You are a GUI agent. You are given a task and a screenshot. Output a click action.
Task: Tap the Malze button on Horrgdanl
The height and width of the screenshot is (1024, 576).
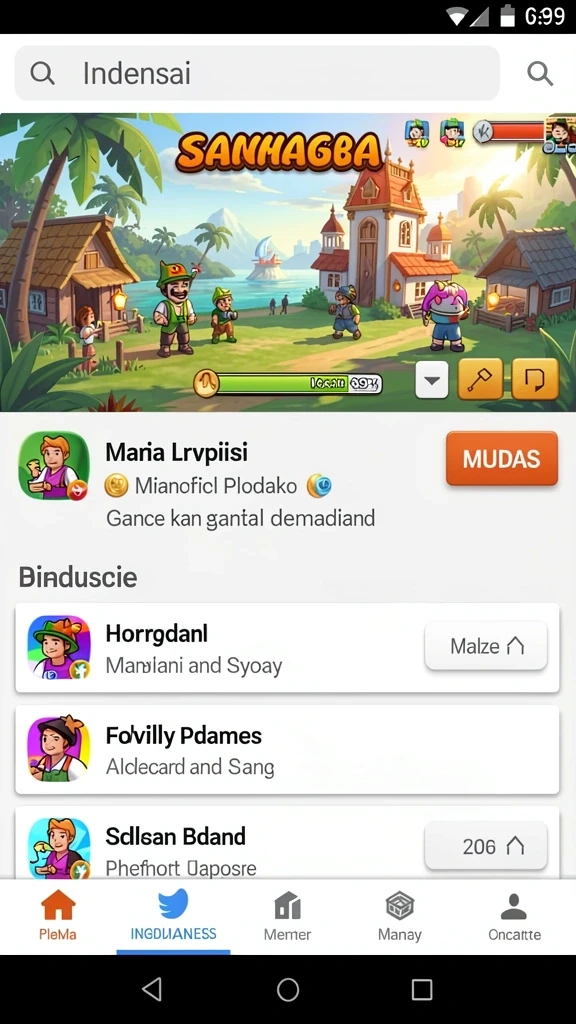tap(486, 646)
